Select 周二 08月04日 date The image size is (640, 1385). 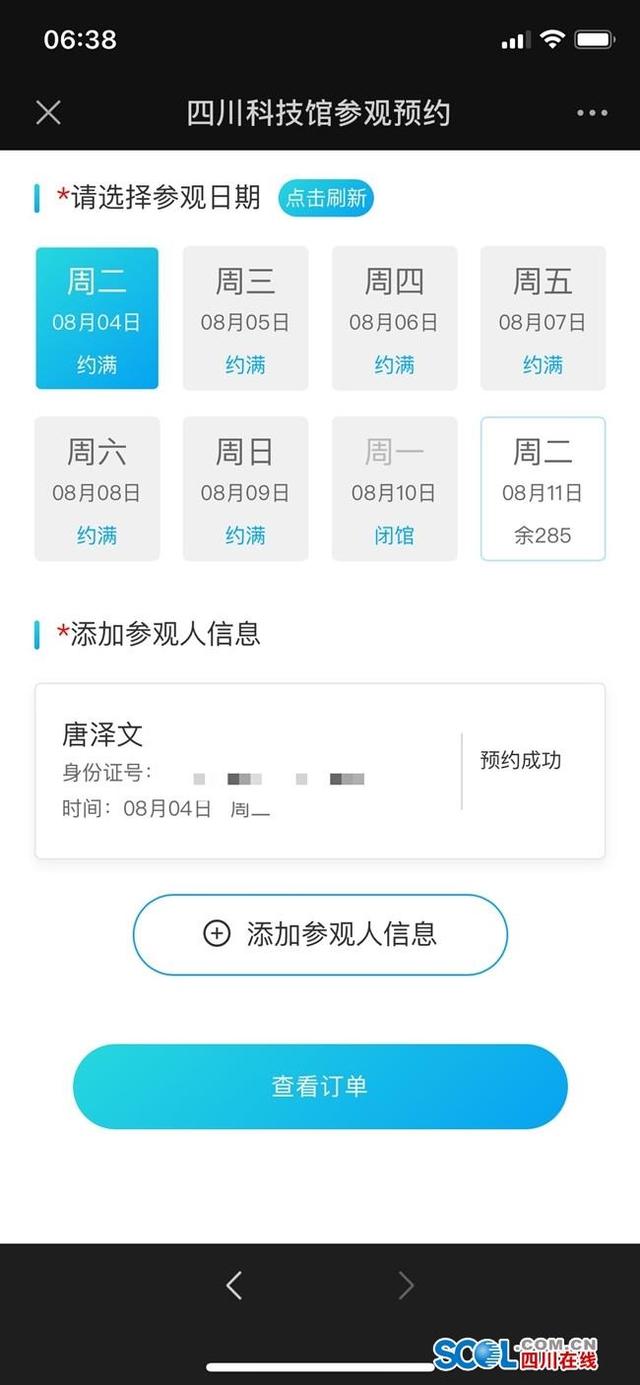(x=97, y=318)
